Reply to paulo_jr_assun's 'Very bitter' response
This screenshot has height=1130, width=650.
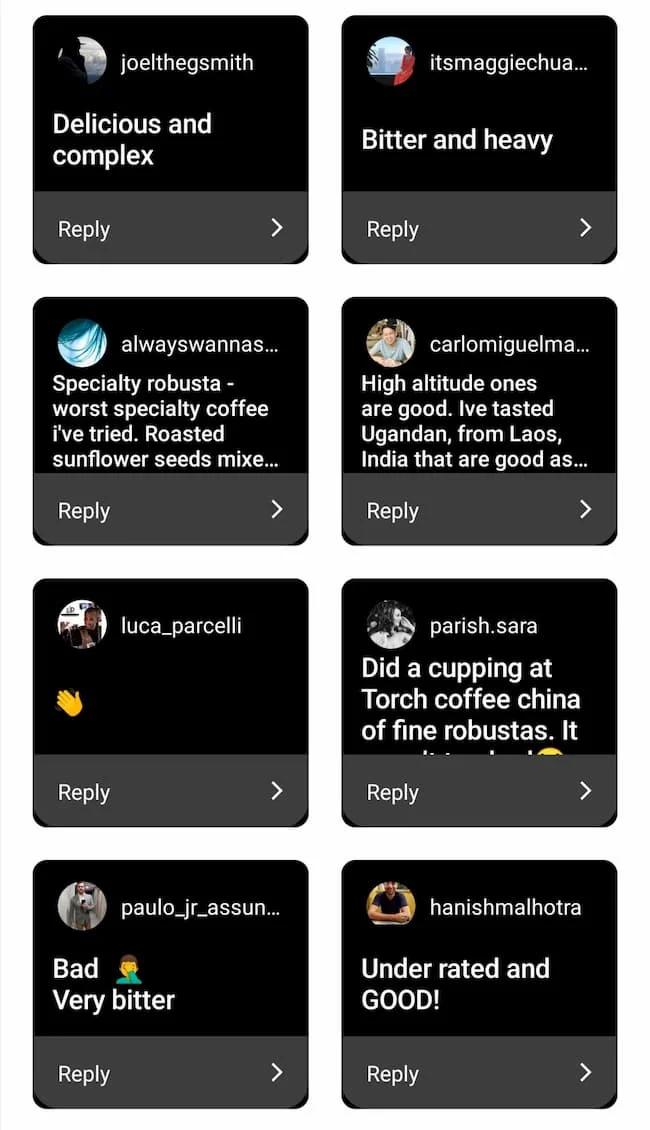[x=170, y=1074]
